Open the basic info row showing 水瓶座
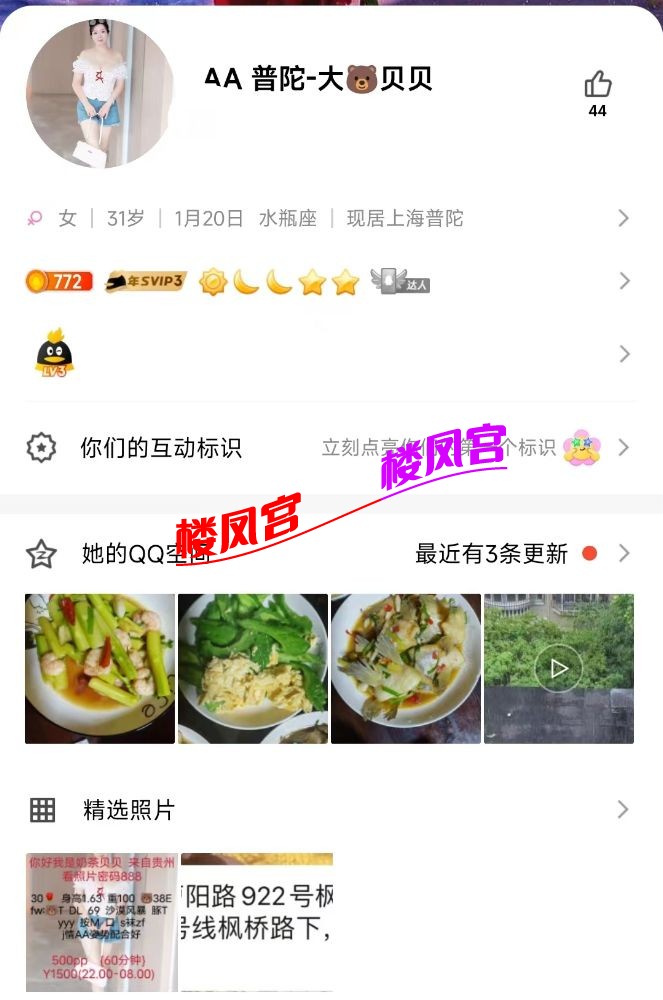The image size is (663, 1000). [x=330, y=218]
